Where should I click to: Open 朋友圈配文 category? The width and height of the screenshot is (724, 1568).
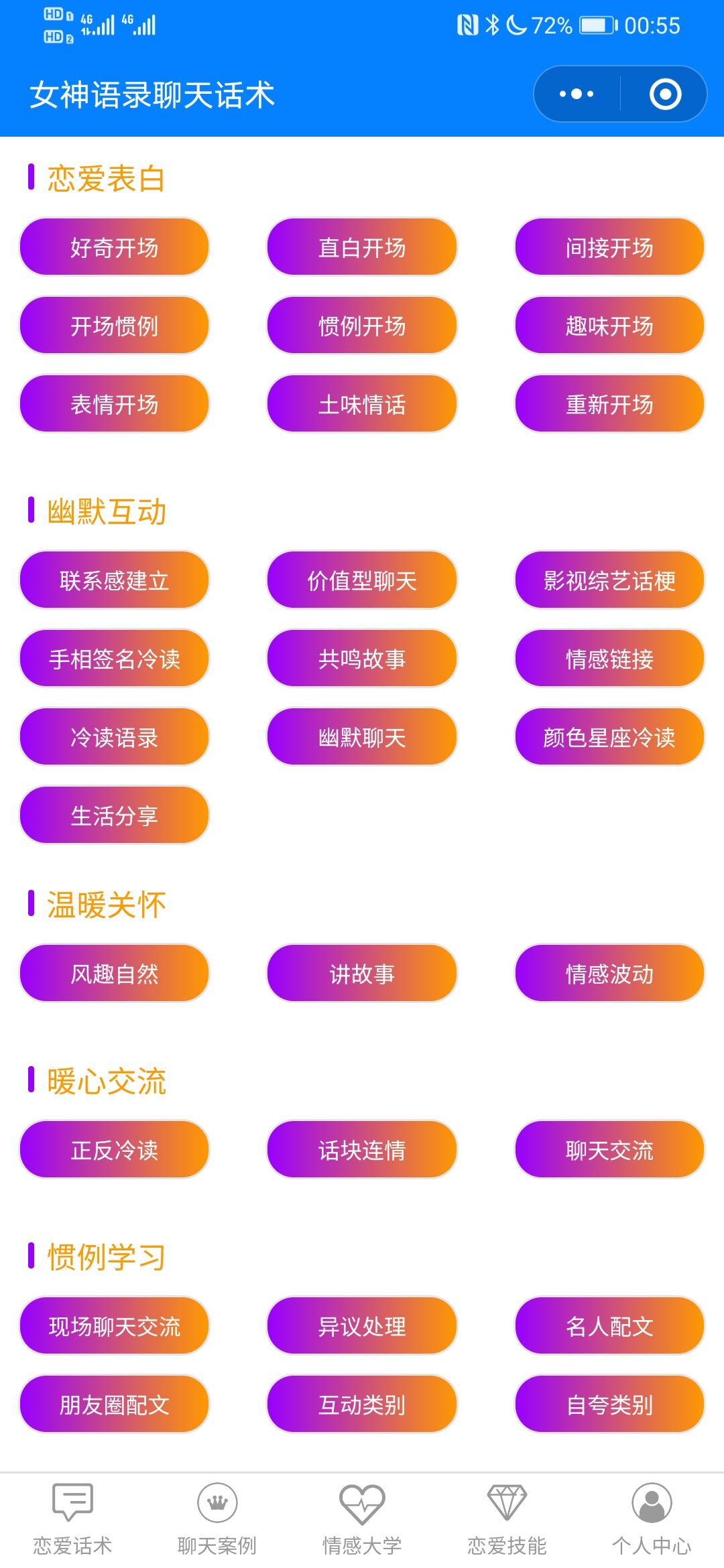coord(115,1404)
